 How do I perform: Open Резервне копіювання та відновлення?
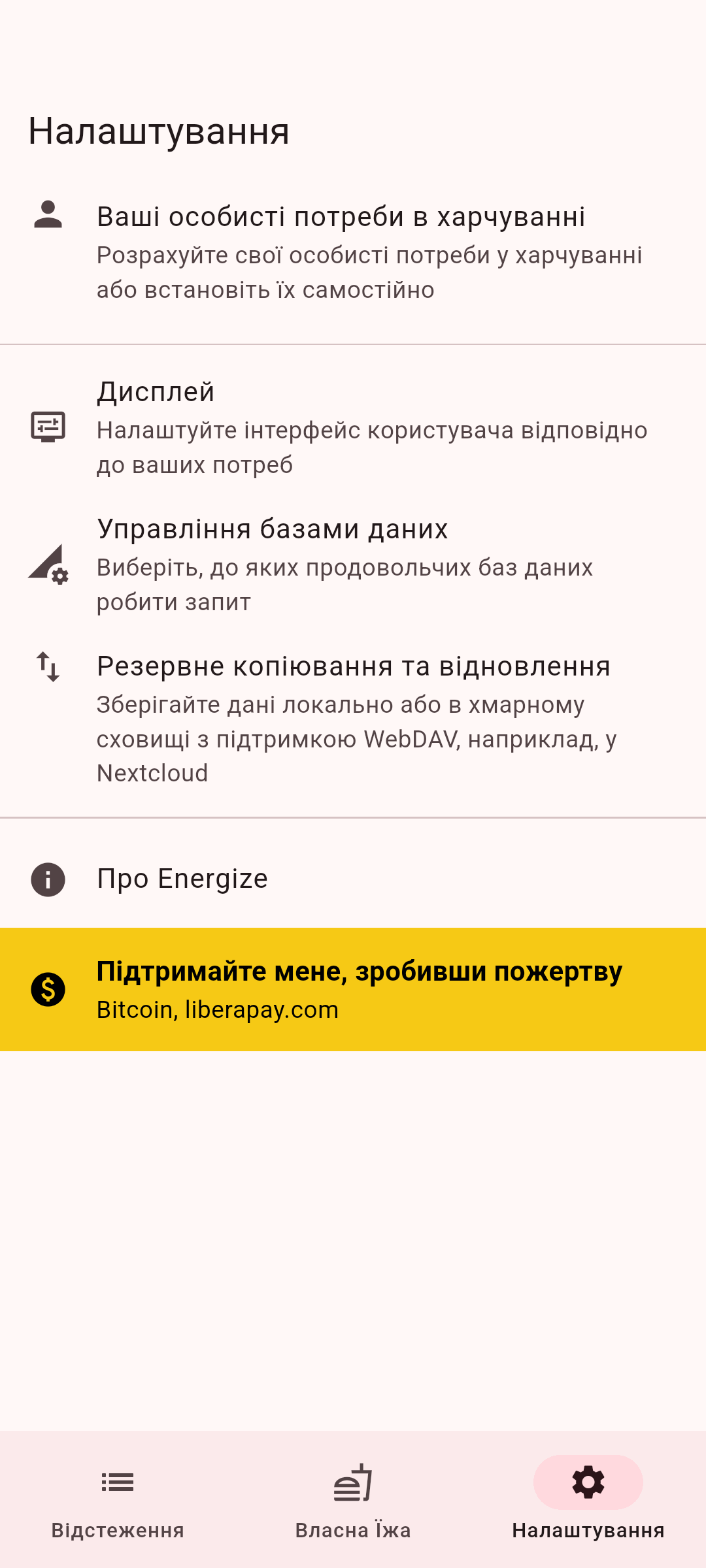coord(353,719)
